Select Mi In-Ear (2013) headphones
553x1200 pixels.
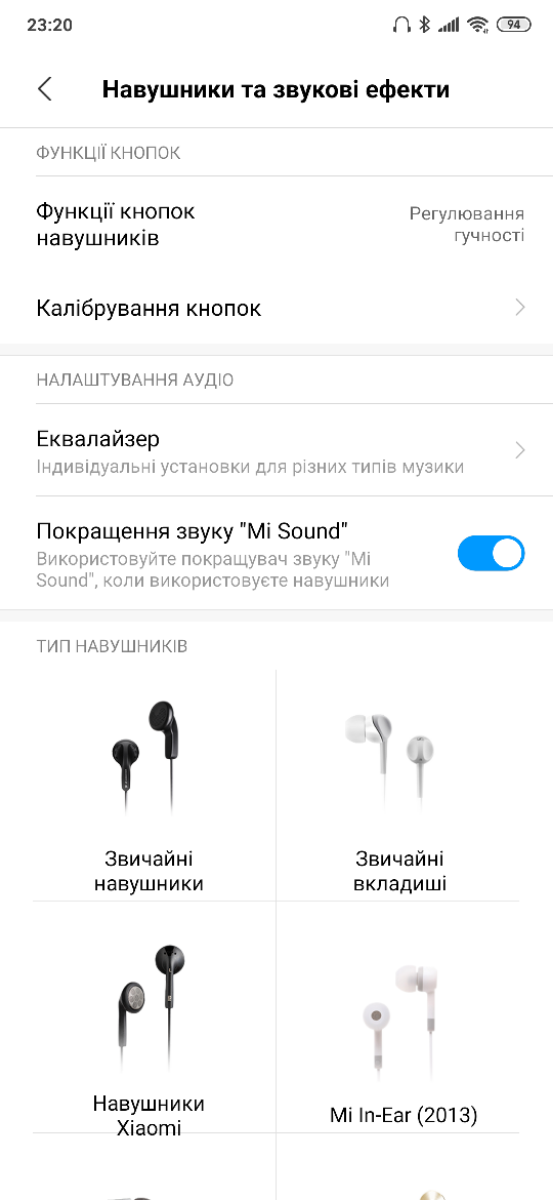tap(399, 1018)
